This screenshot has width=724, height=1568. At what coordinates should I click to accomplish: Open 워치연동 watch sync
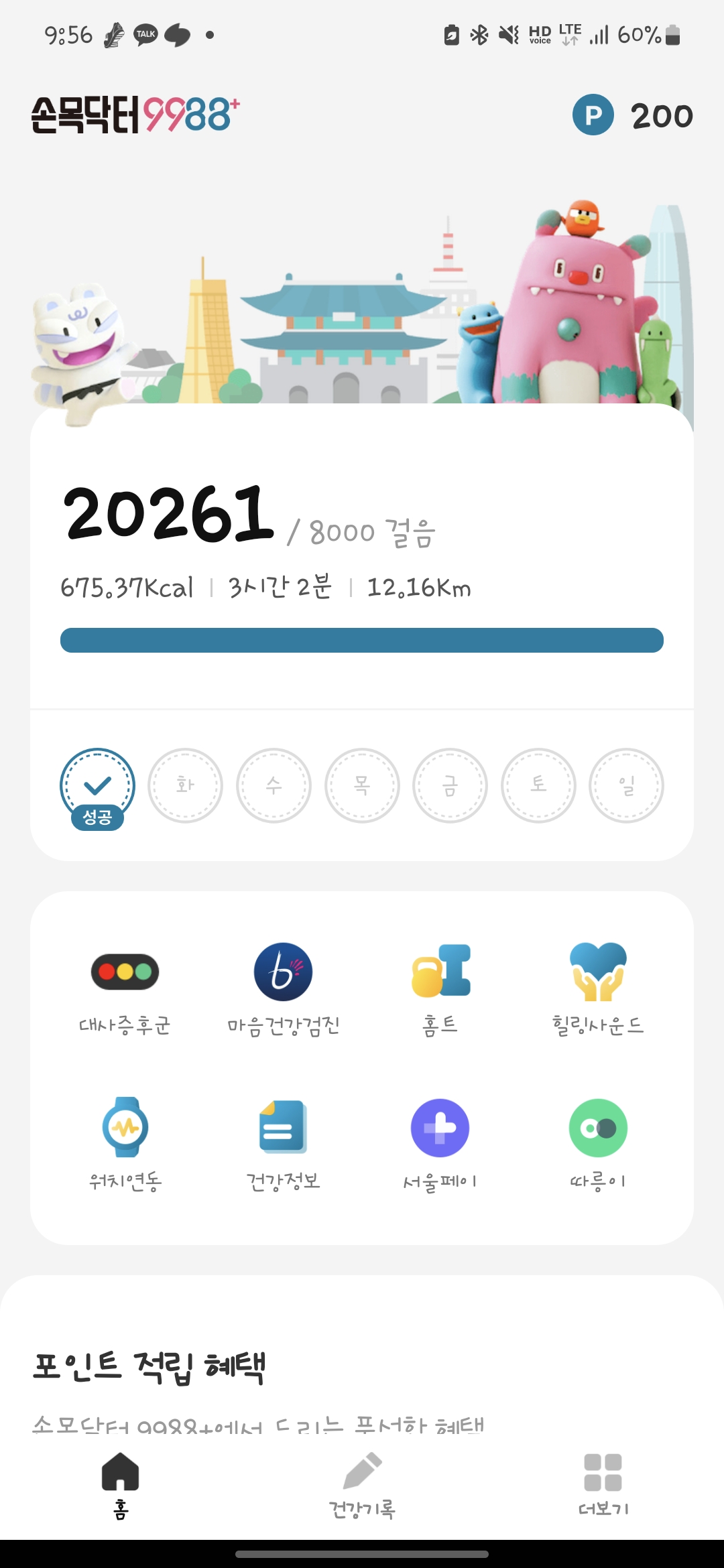(125, 1144)
